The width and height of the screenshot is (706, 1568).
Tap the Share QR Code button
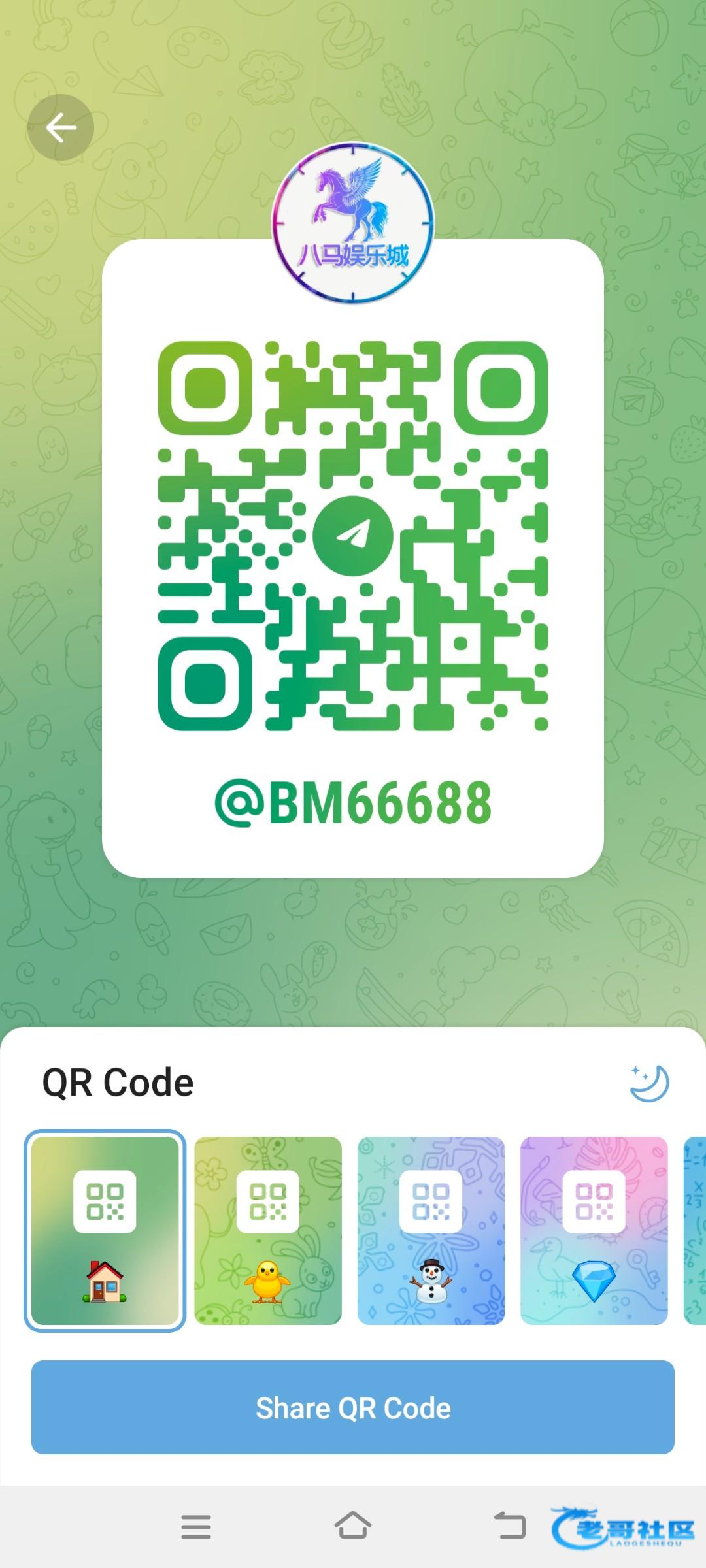coord(353,1408)
